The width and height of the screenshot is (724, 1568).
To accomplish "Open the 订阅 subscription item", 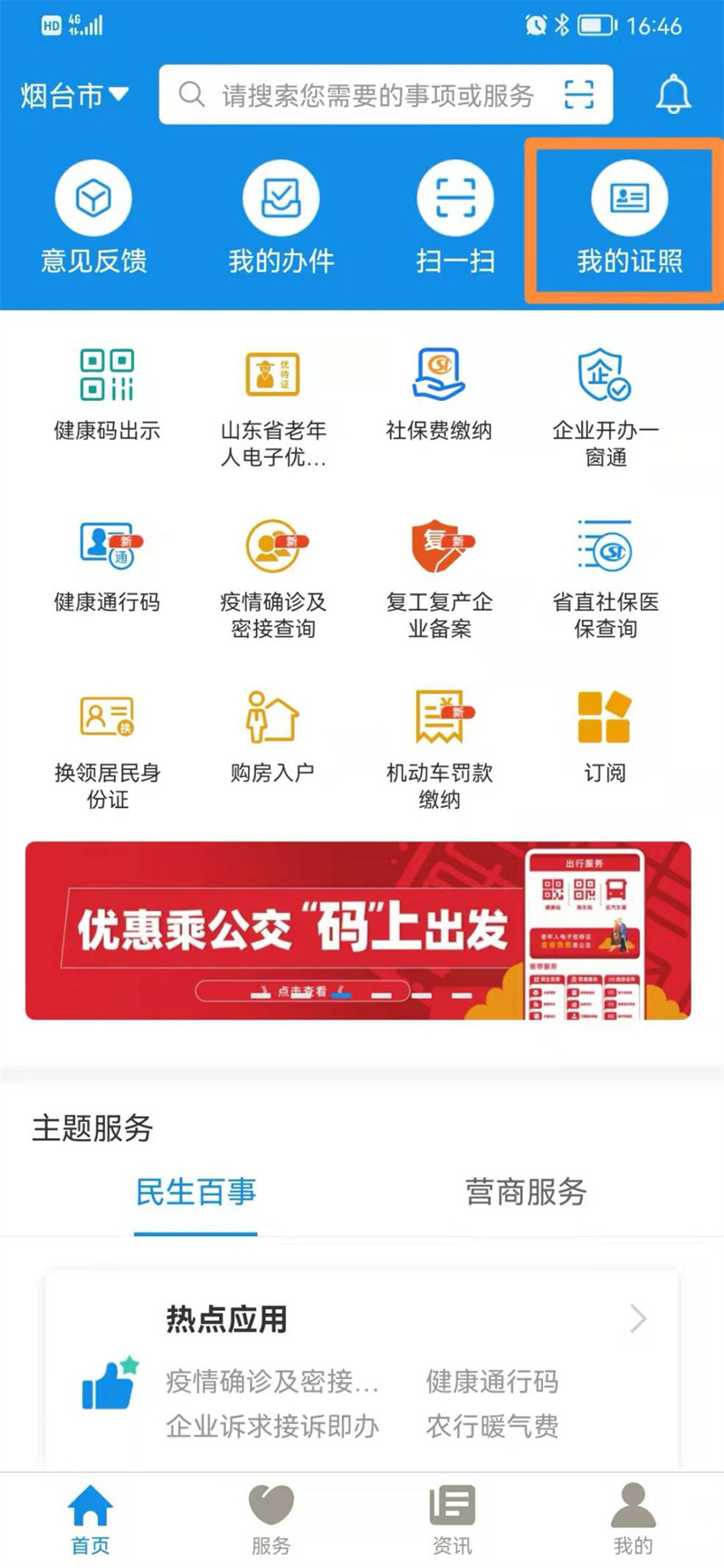I will [x=605, y=735].
